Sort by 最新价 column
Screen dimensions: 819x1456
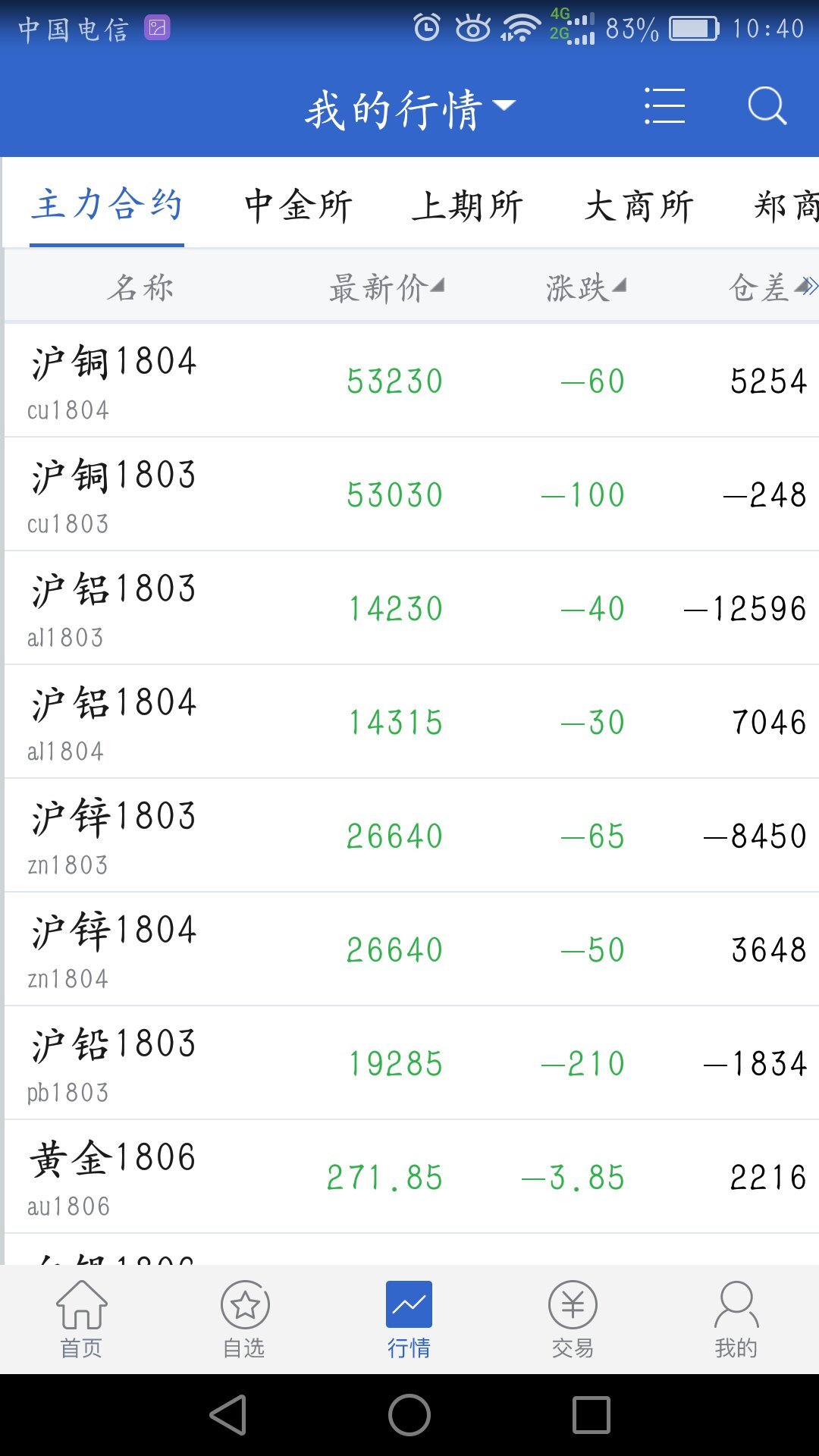[386, 288]
